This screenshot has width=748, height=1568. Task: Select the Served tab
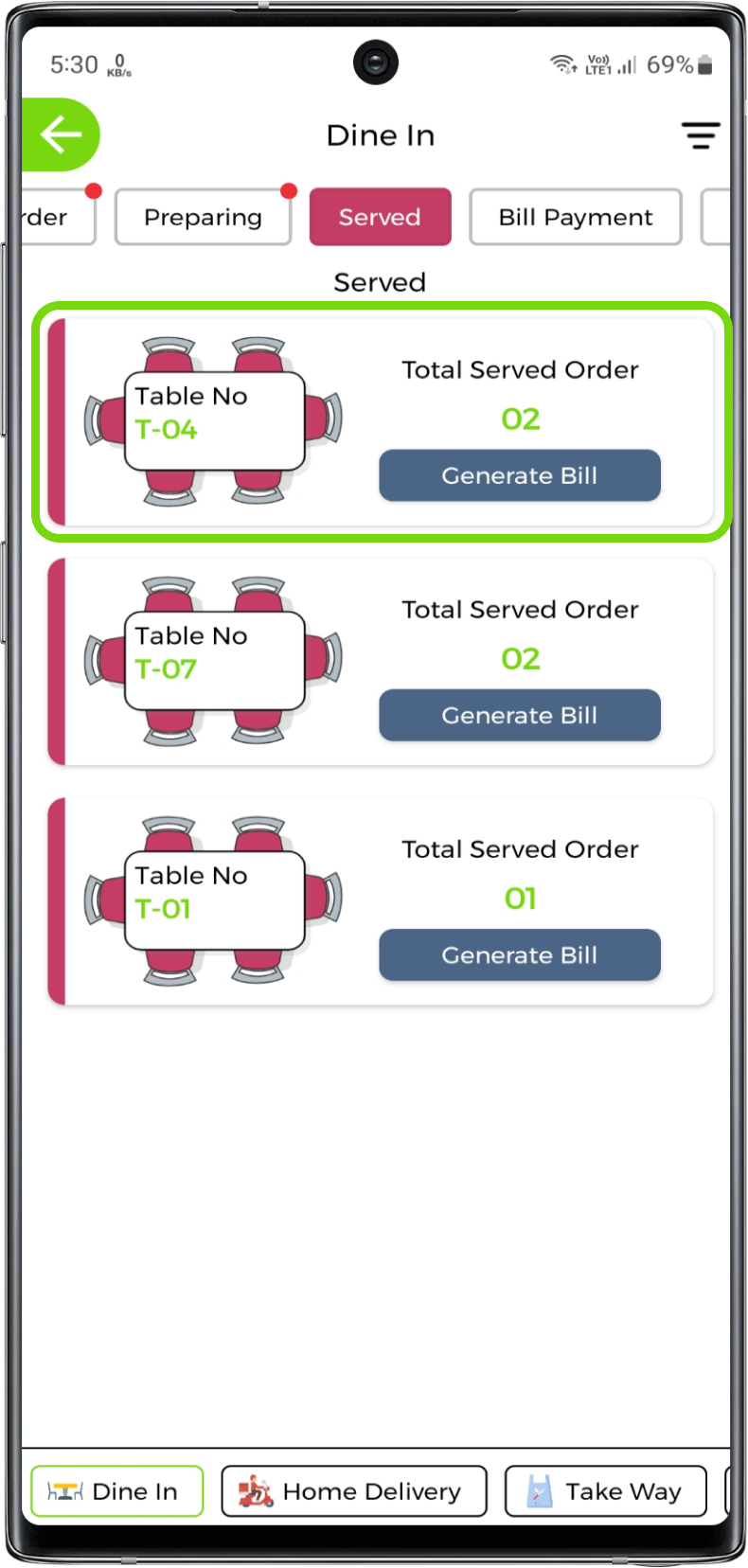[380, 218]
